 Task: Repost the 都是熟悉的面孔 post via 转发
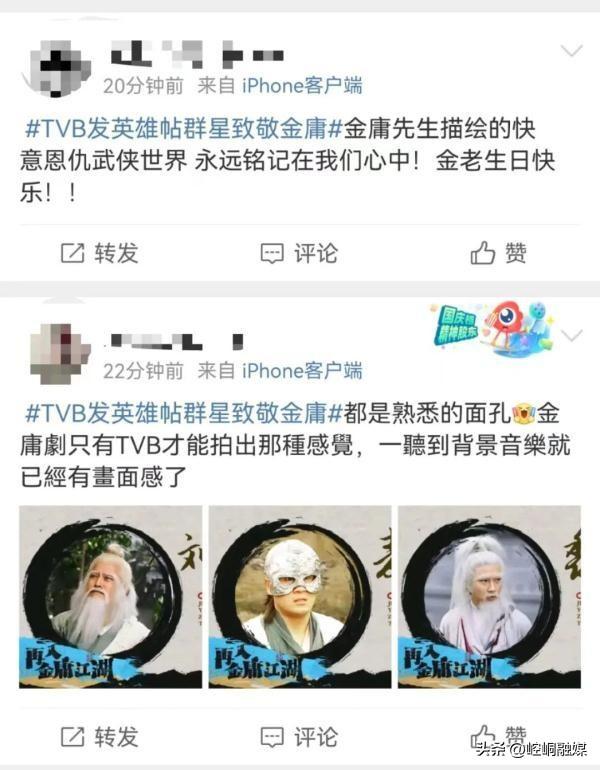point(99,737)
